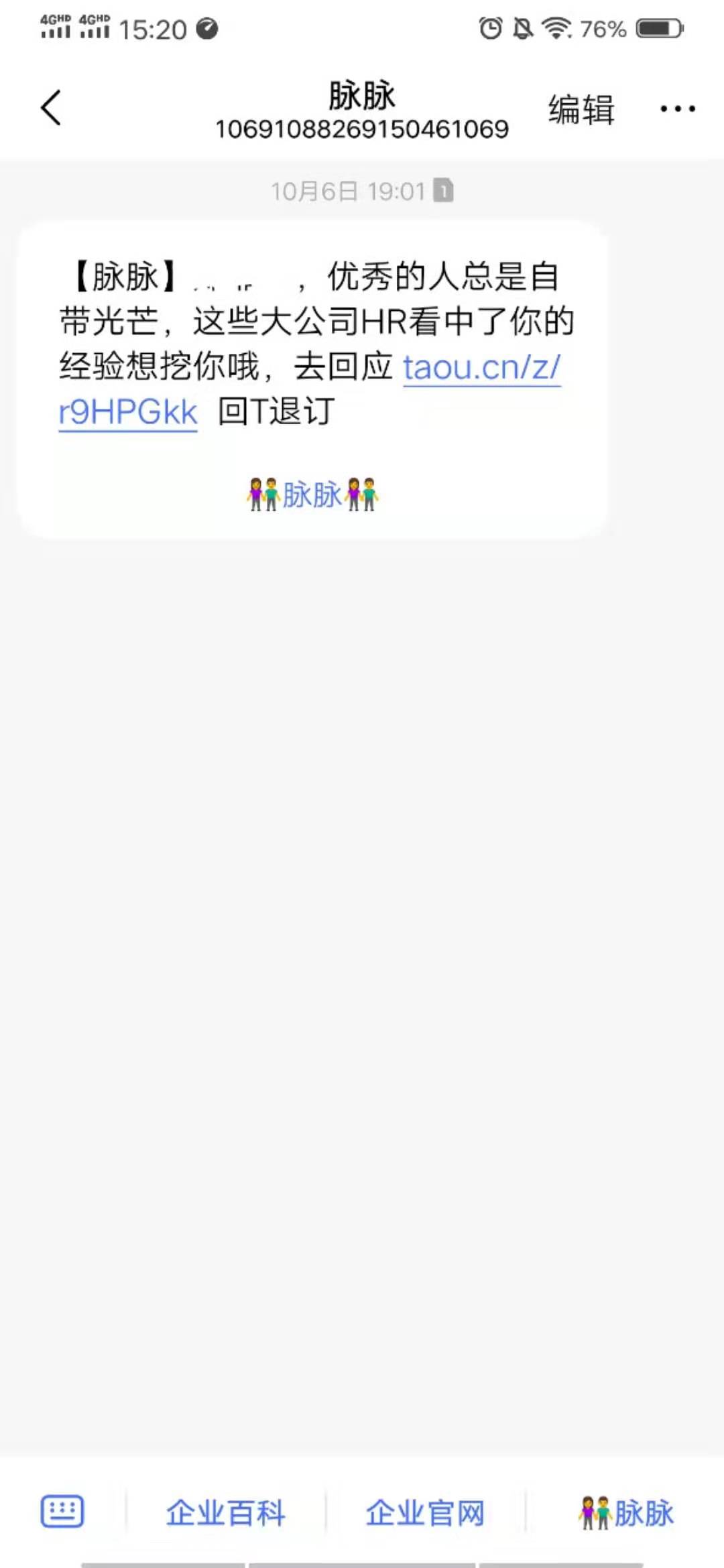This screenshot has height=1568, width=724.
Task: Tap the 编辑 edit button
Action: pyautogui.click(x=581, y=110)
